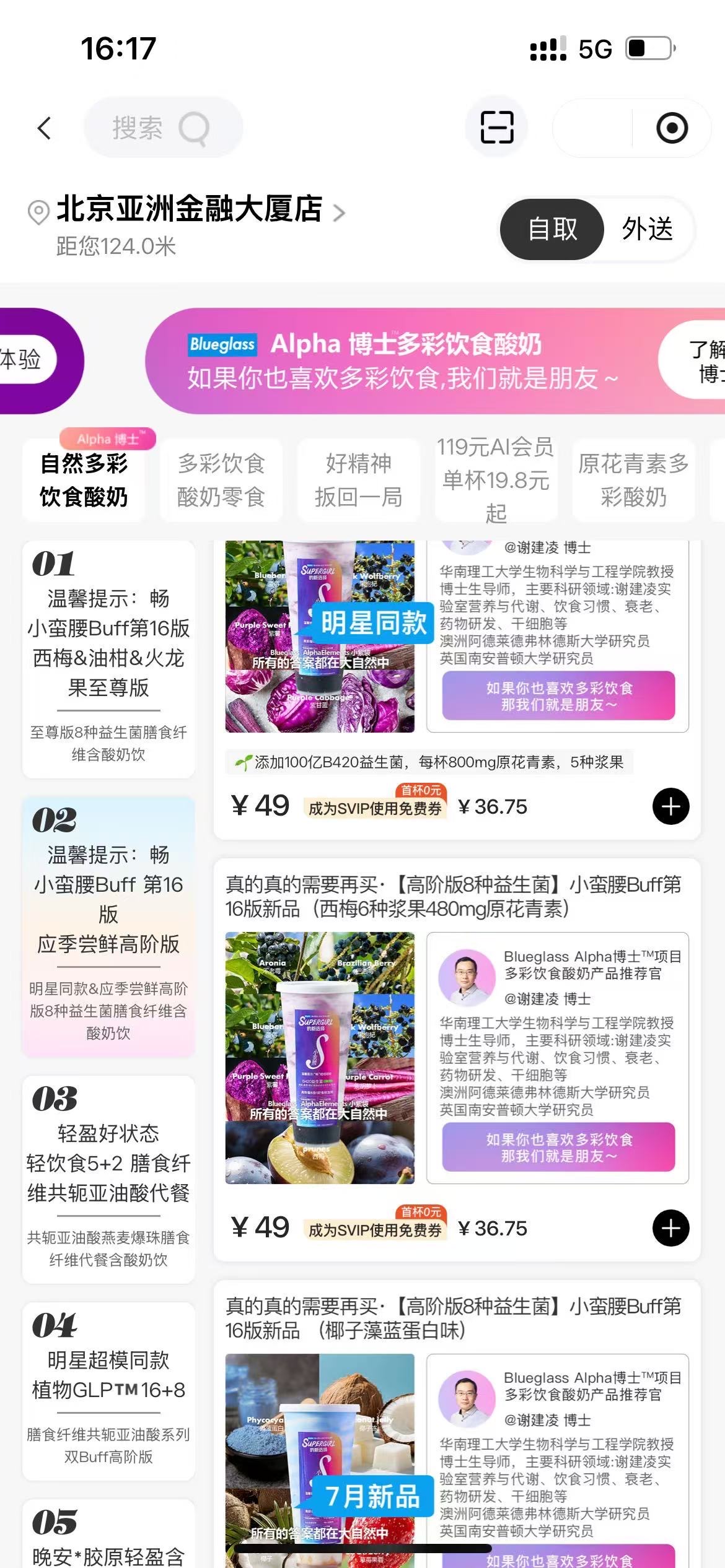The height and width of the screenshot is (1568, 725).
Task: Select sidebar item 01 西梅&油柑&火龙果至尊版
Action: [108, 660]
